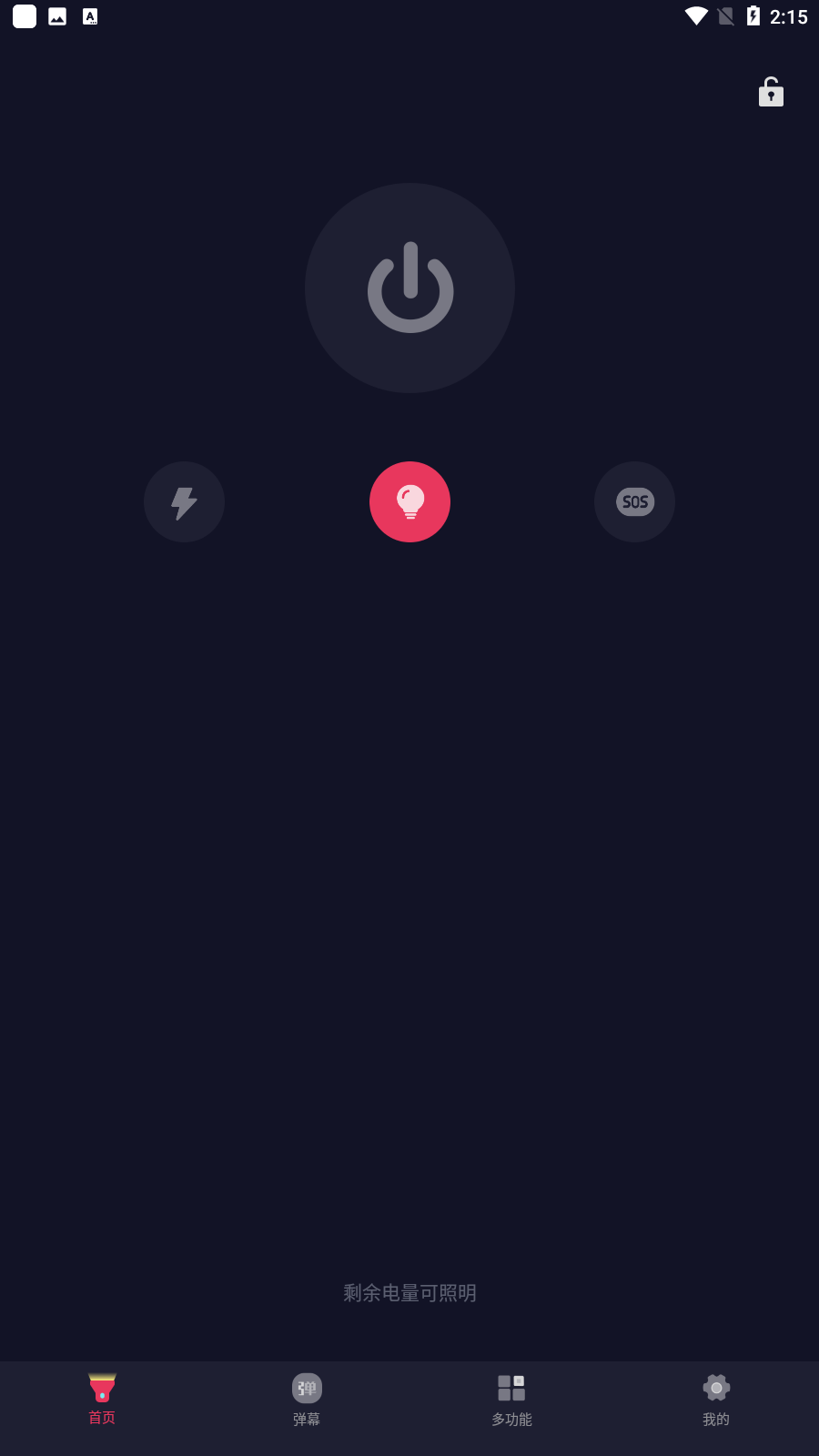Image resolution: width=819 pixels, height=1456 pixels.
Task: Go to the 多功能 tab
Action: [511, 1400]
